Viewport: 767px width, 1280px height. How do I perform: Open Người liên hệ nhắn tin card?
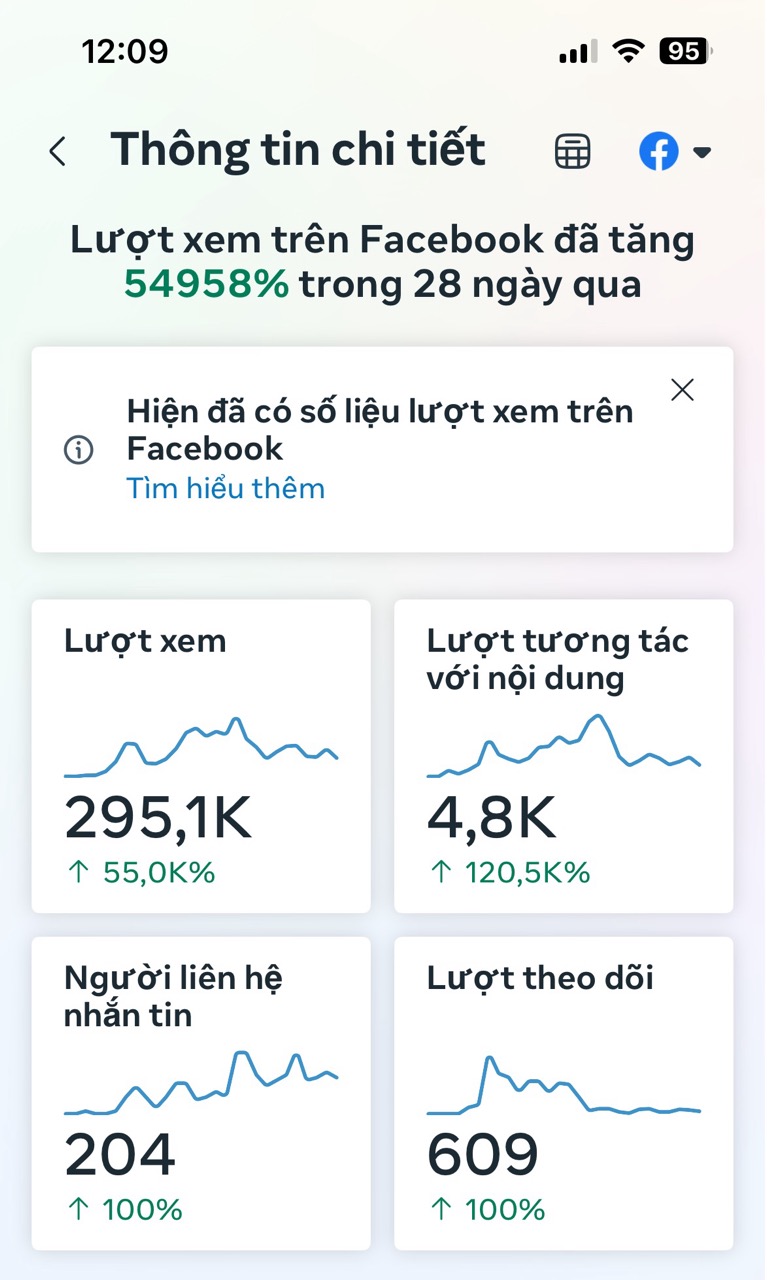pos(201,1093)
